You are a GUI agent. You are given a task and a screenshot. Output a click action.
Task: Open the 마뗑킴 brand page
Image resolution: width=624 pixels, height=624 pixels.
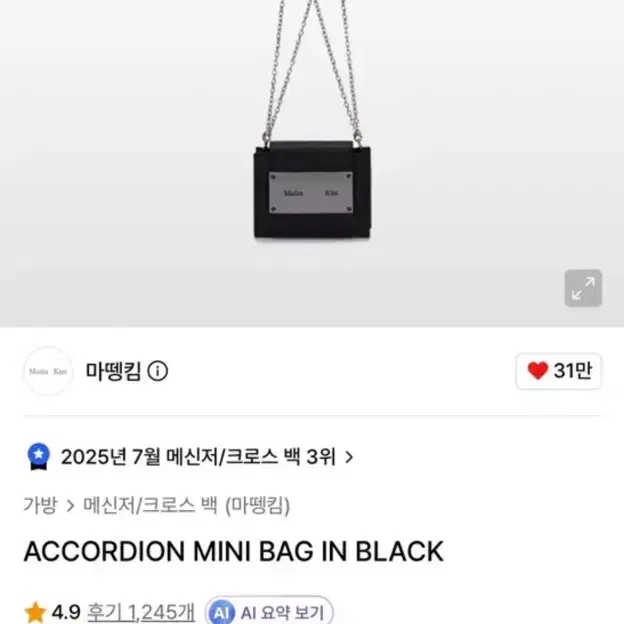tap(113, 371)
